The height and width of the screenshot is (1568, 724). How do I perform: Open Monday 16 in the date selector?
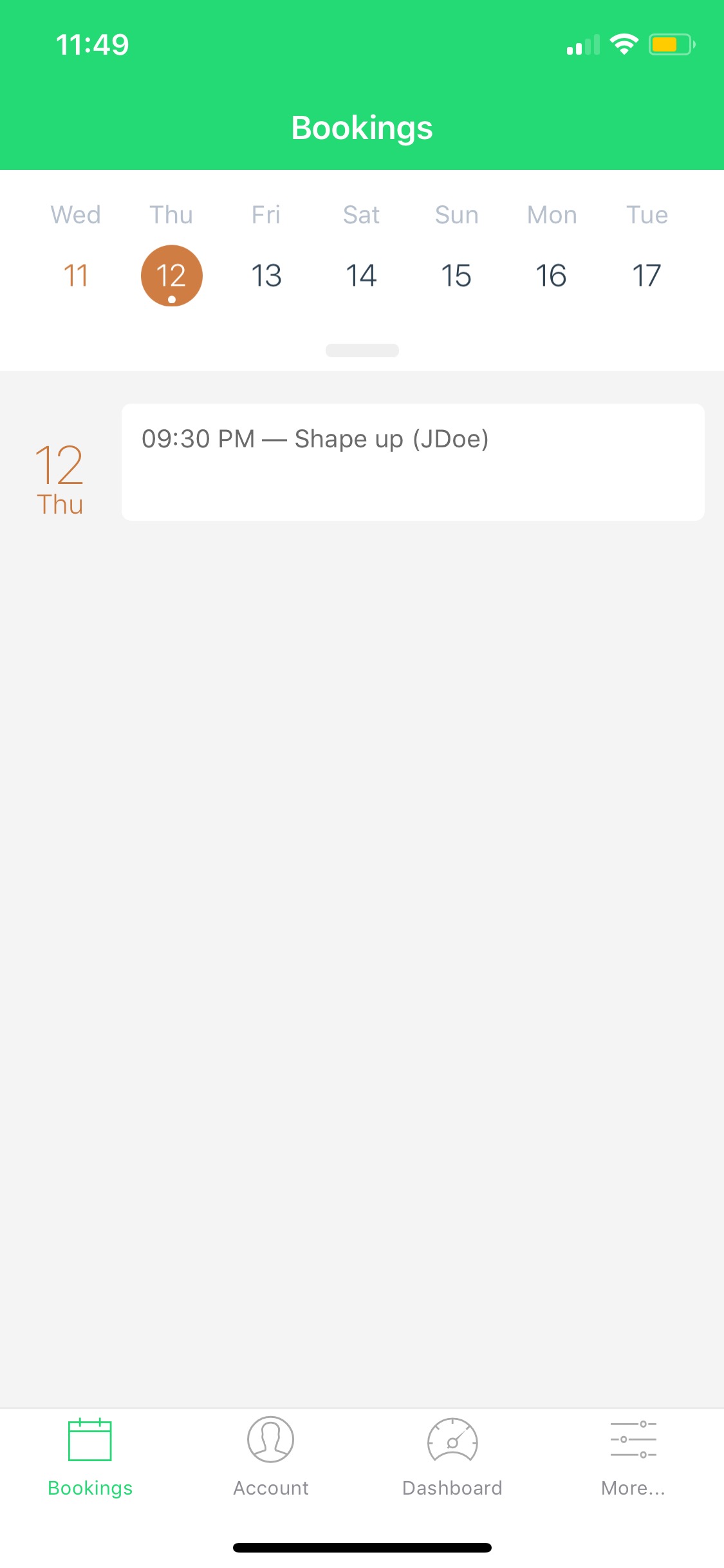[x=551, y=275]
